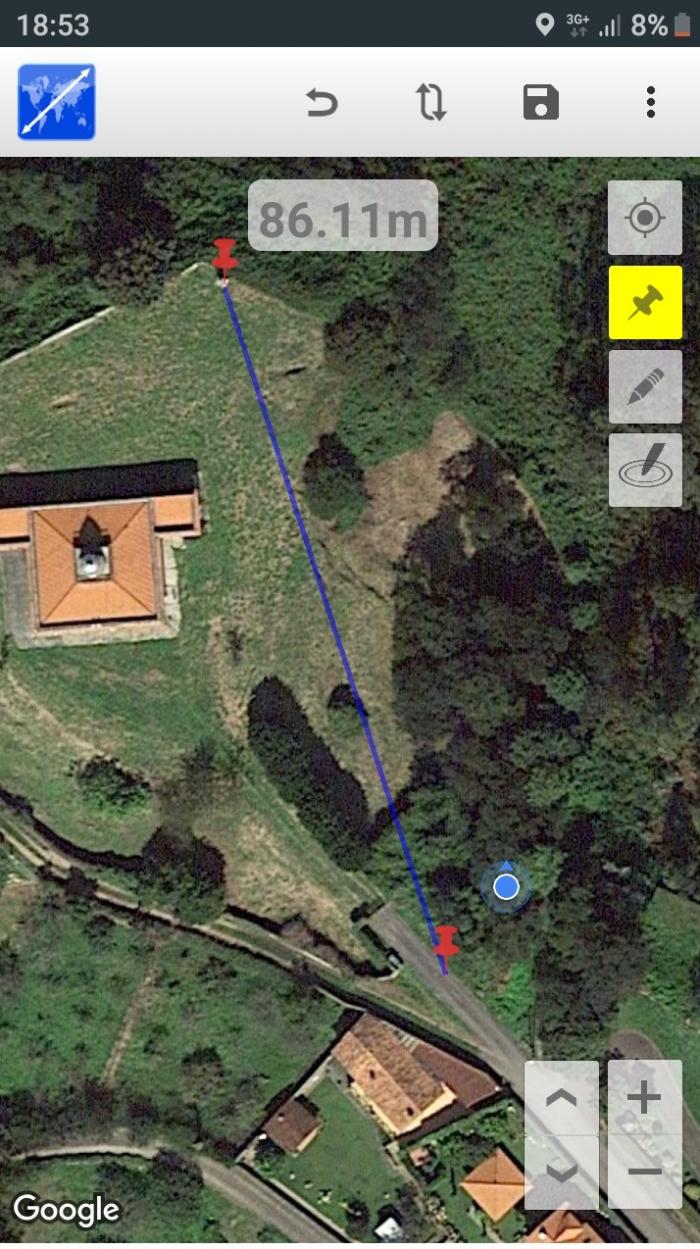
Task: Save the current measurement
Action: pyautogui.click(x=541, y=102)
